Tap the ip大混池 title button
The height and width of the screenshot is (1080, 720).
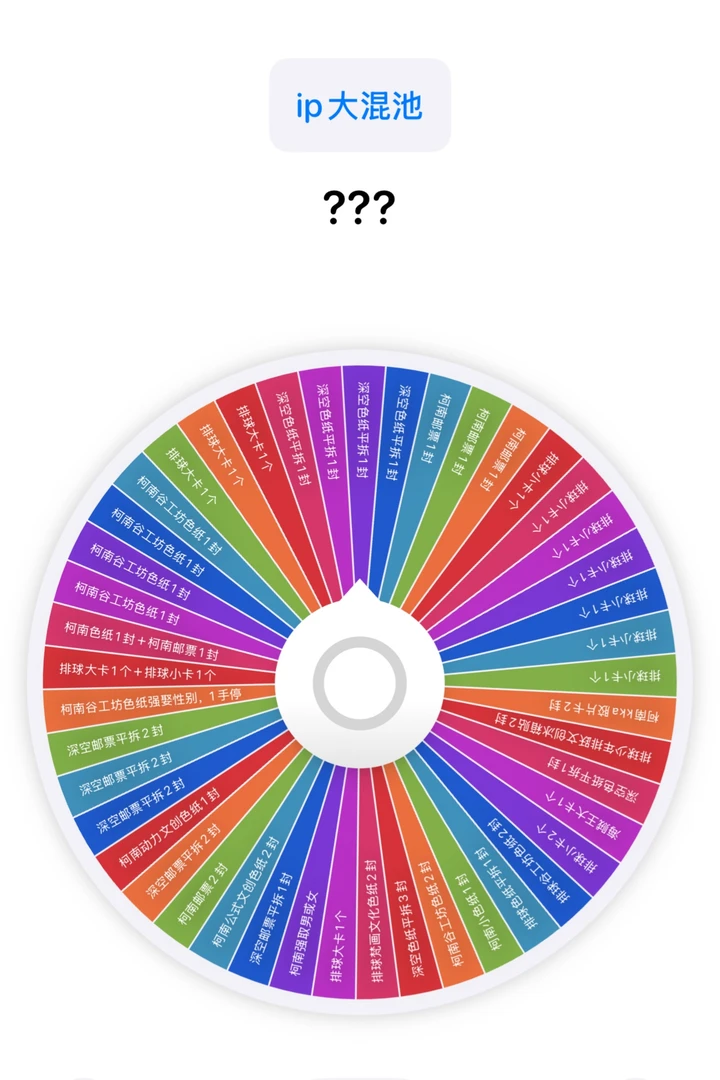tap(360, 105)
